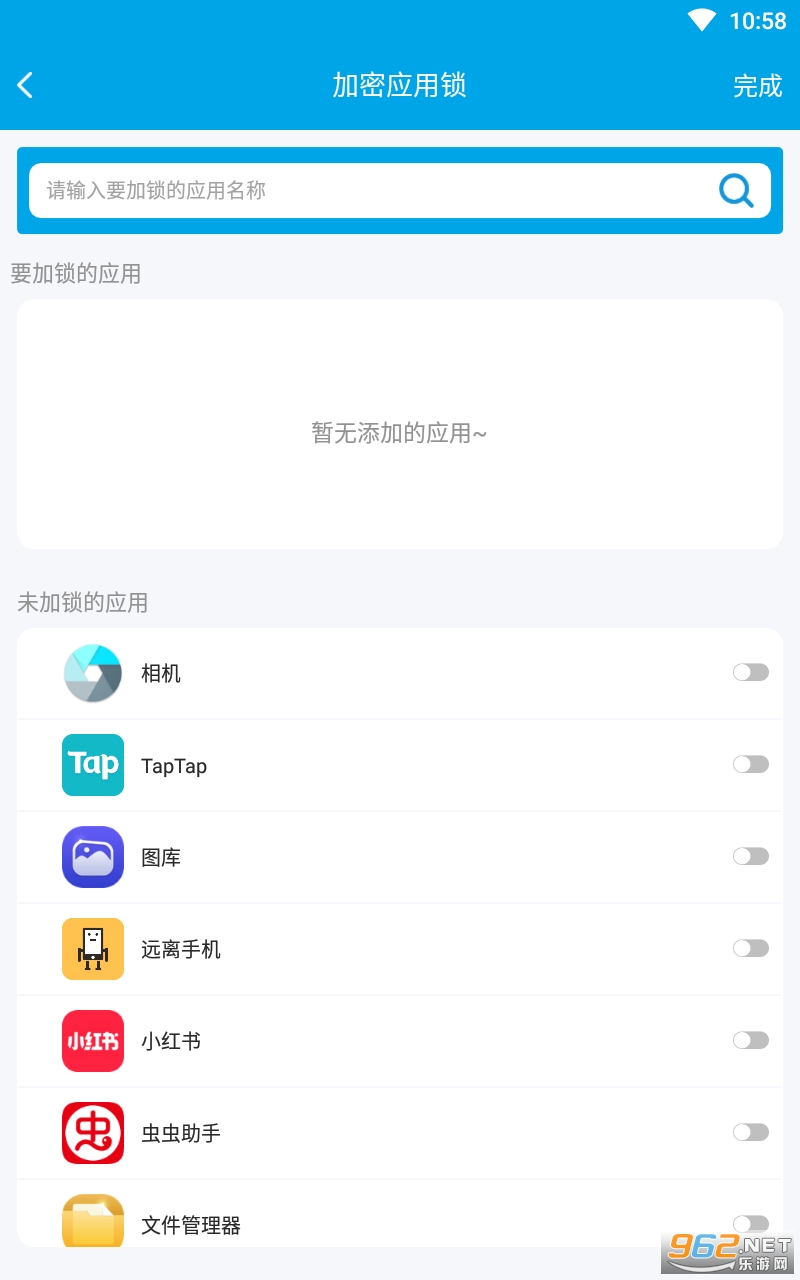
Task: Turn on lock for 文件管理器
Action: 750,1223
